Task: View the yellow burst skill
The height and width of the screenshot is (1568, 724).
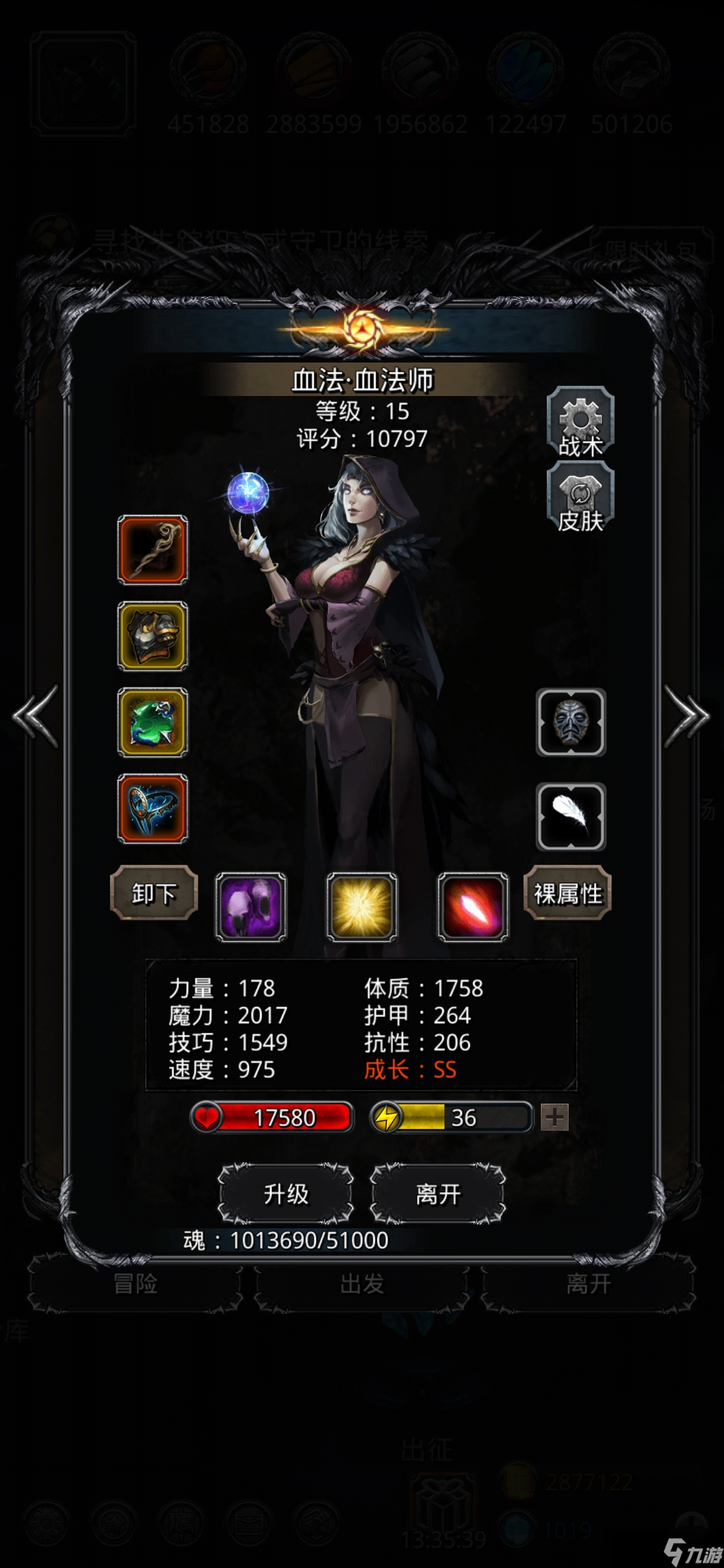Action: pos(361,907)
